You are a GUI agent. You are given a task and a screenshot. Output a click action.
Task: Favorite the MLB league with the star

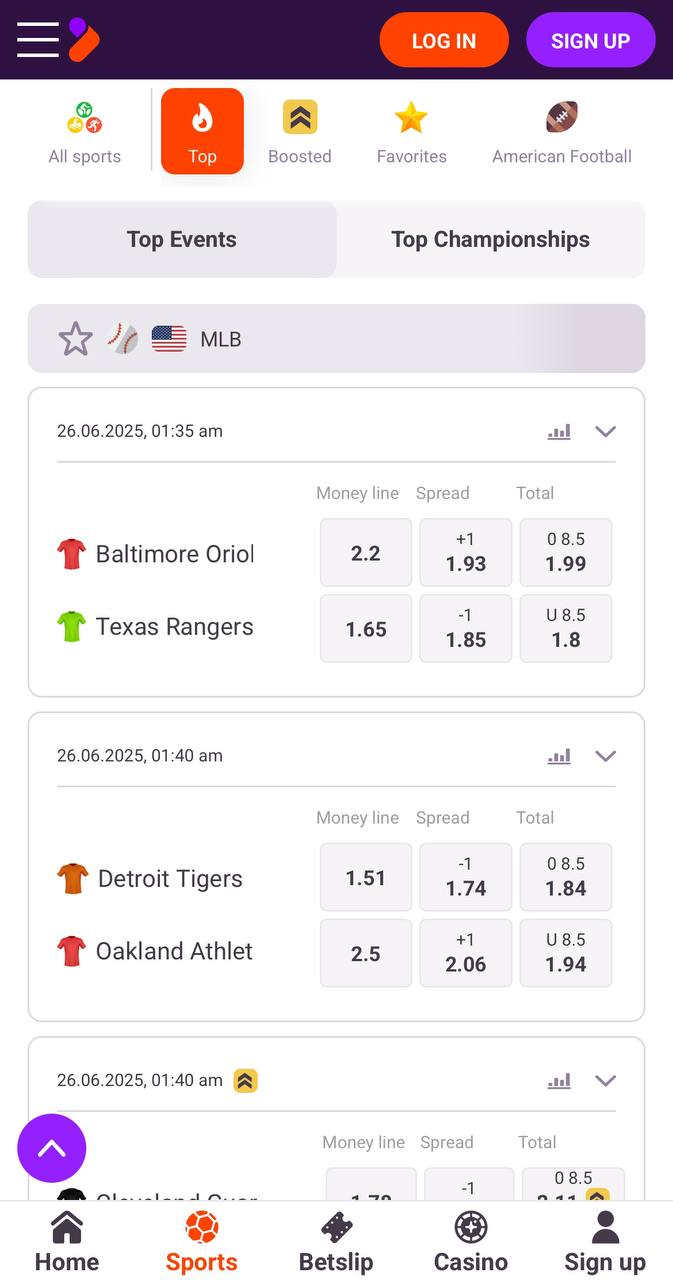[x=75, y=339]
